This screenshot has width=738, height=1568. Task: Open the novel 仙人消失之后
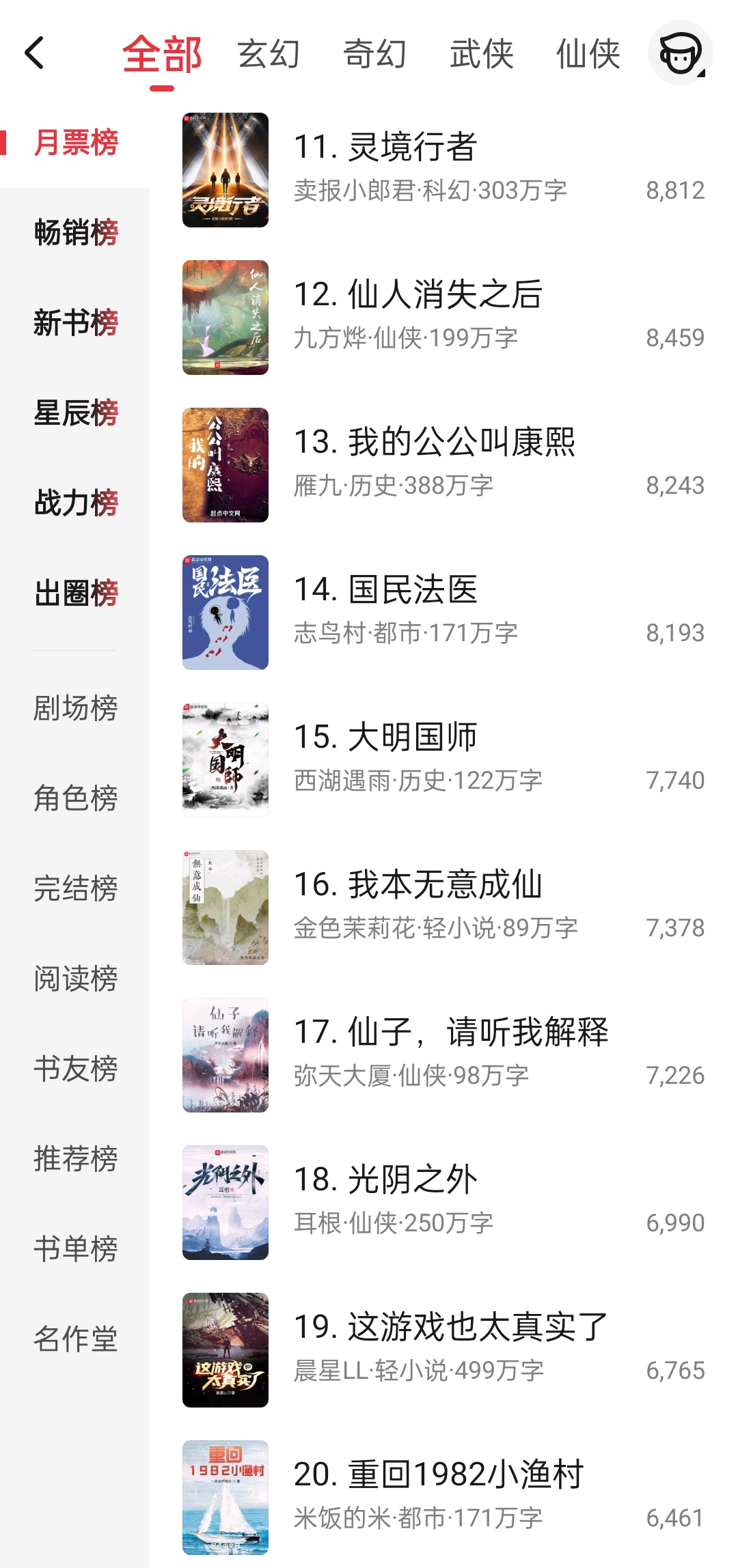click(x=424, y=297)
